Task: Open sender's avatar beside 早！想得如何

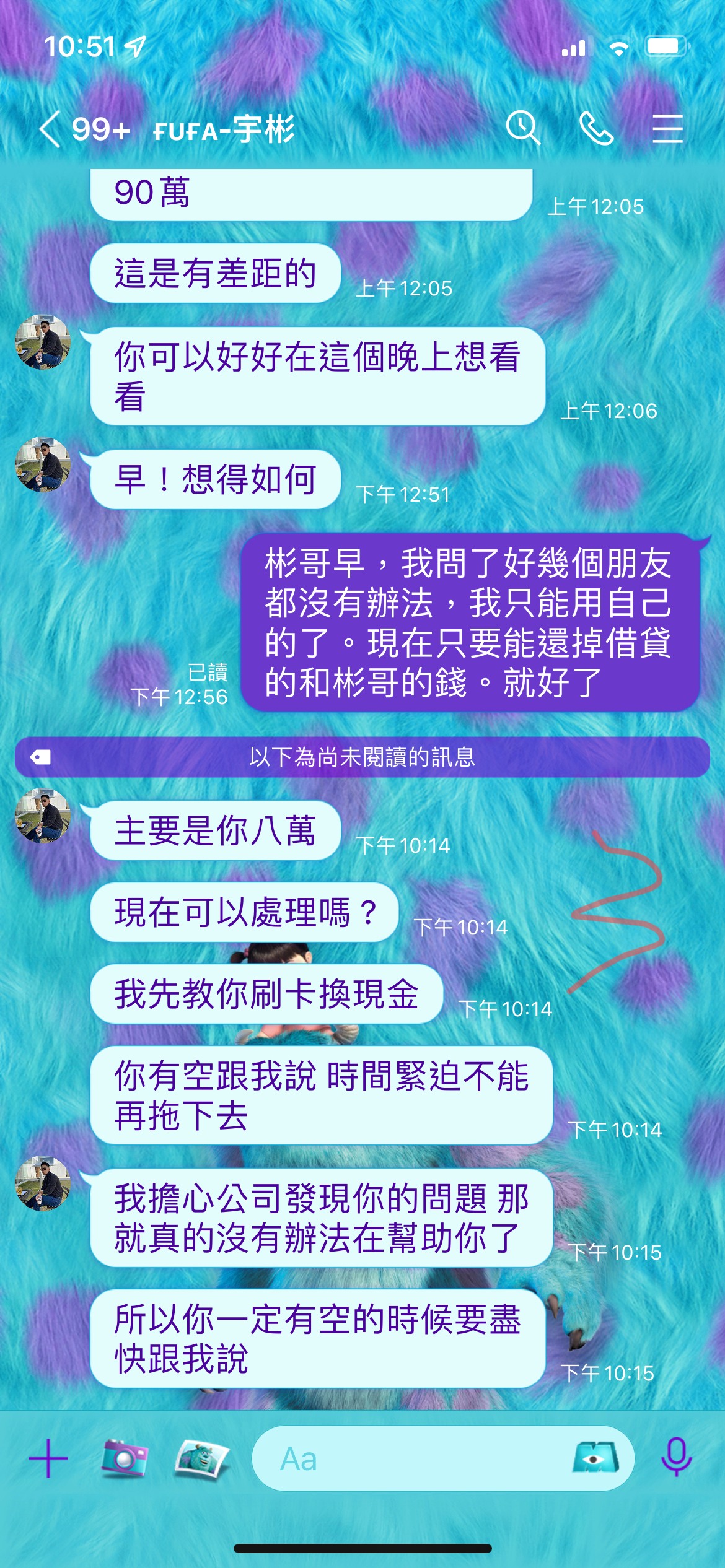Action: tap(43, 465)
